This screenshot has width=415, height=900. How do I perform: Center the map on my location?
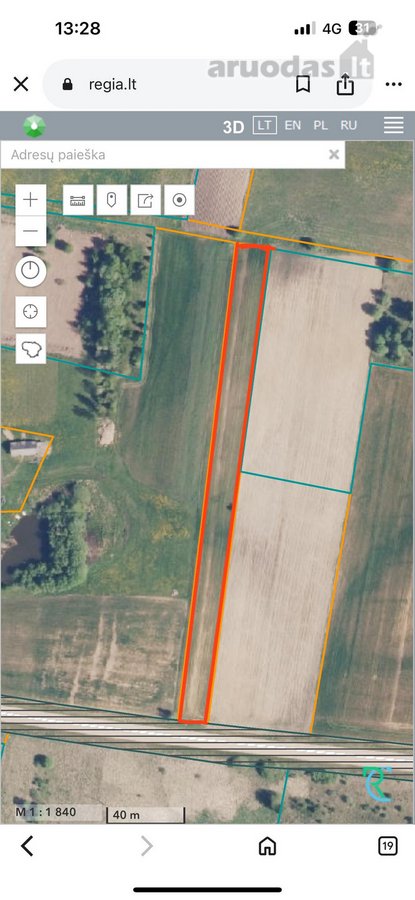[x=30, y=312]
